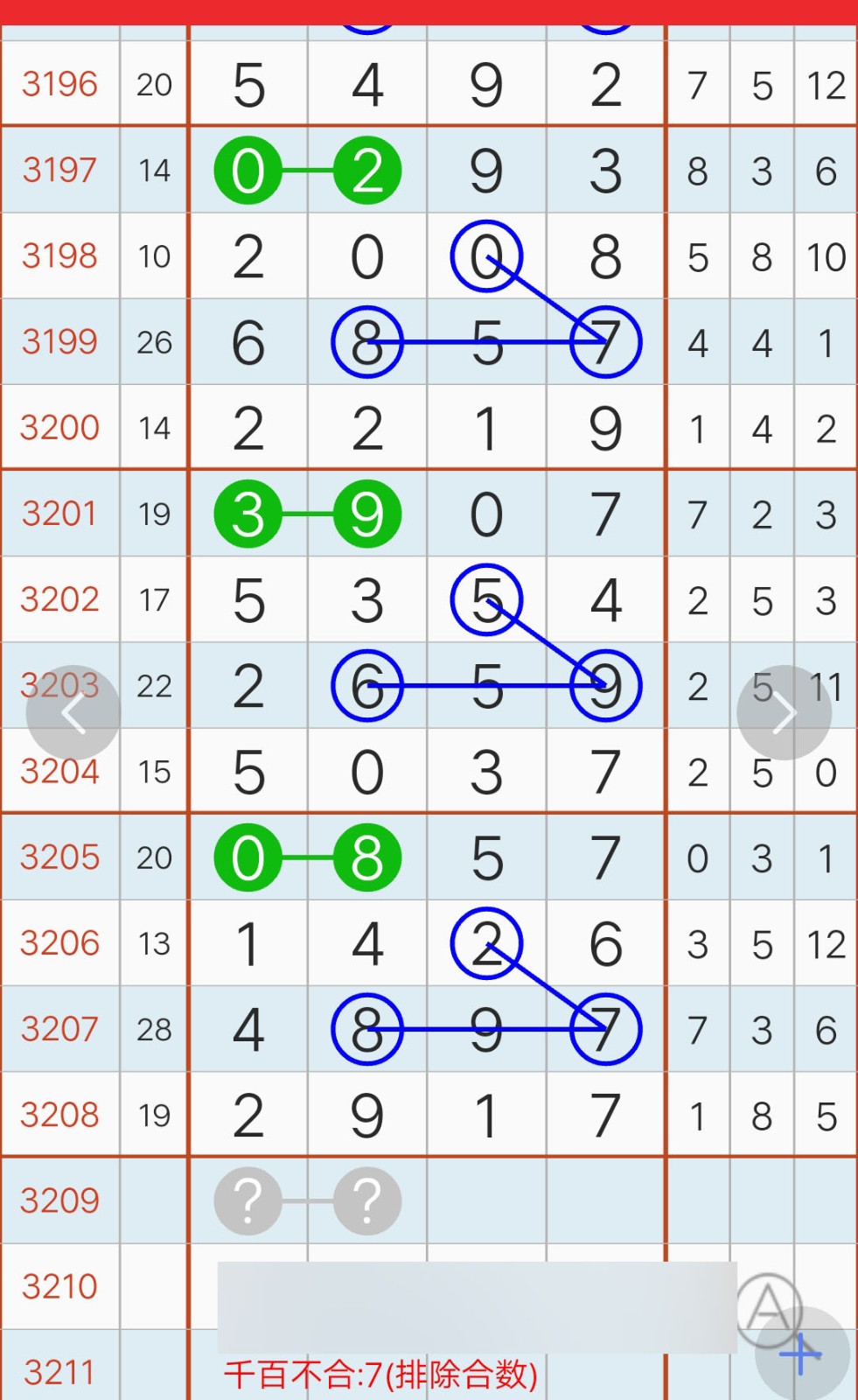The height and width of the screenshot is (1400, 858).
Task: Go to the previous page with left arrow
Action: pos(73,713)
